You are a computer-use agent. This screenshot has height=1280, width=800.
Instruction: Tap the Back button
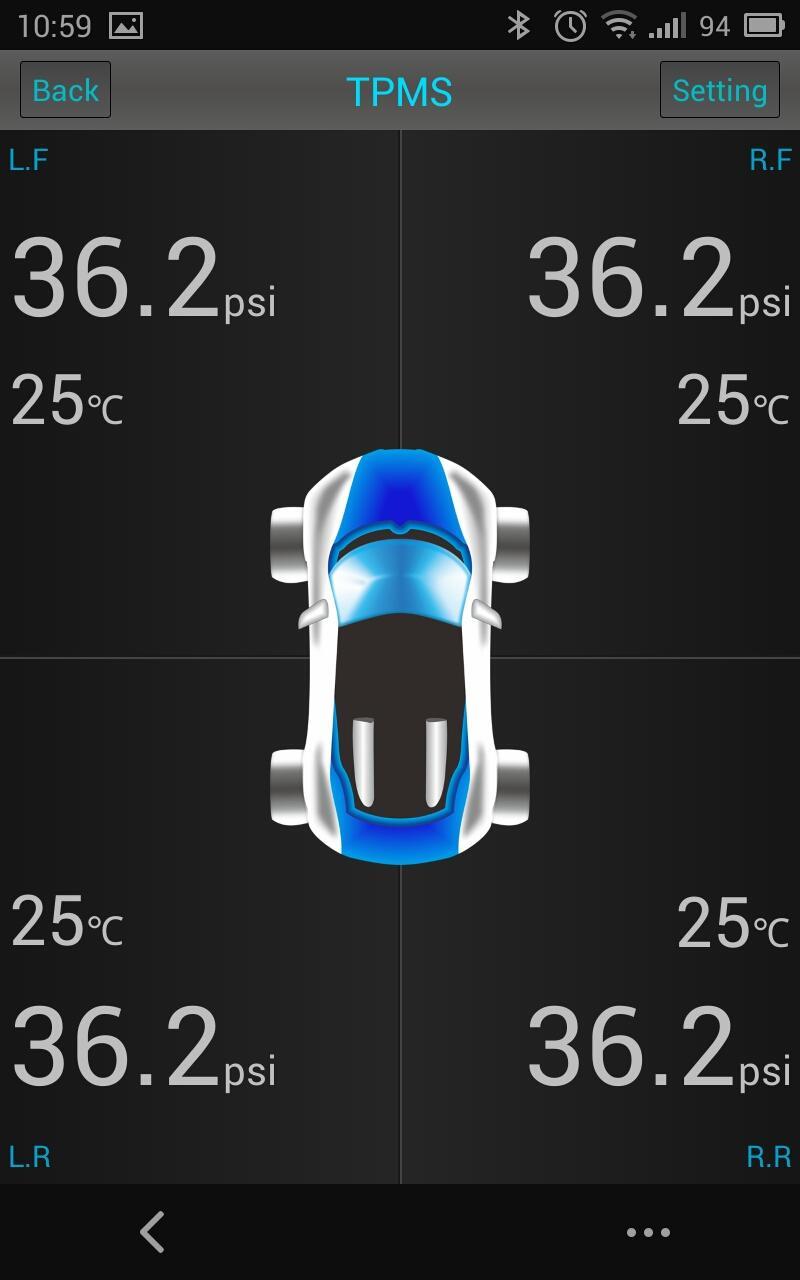pos(65,90)
